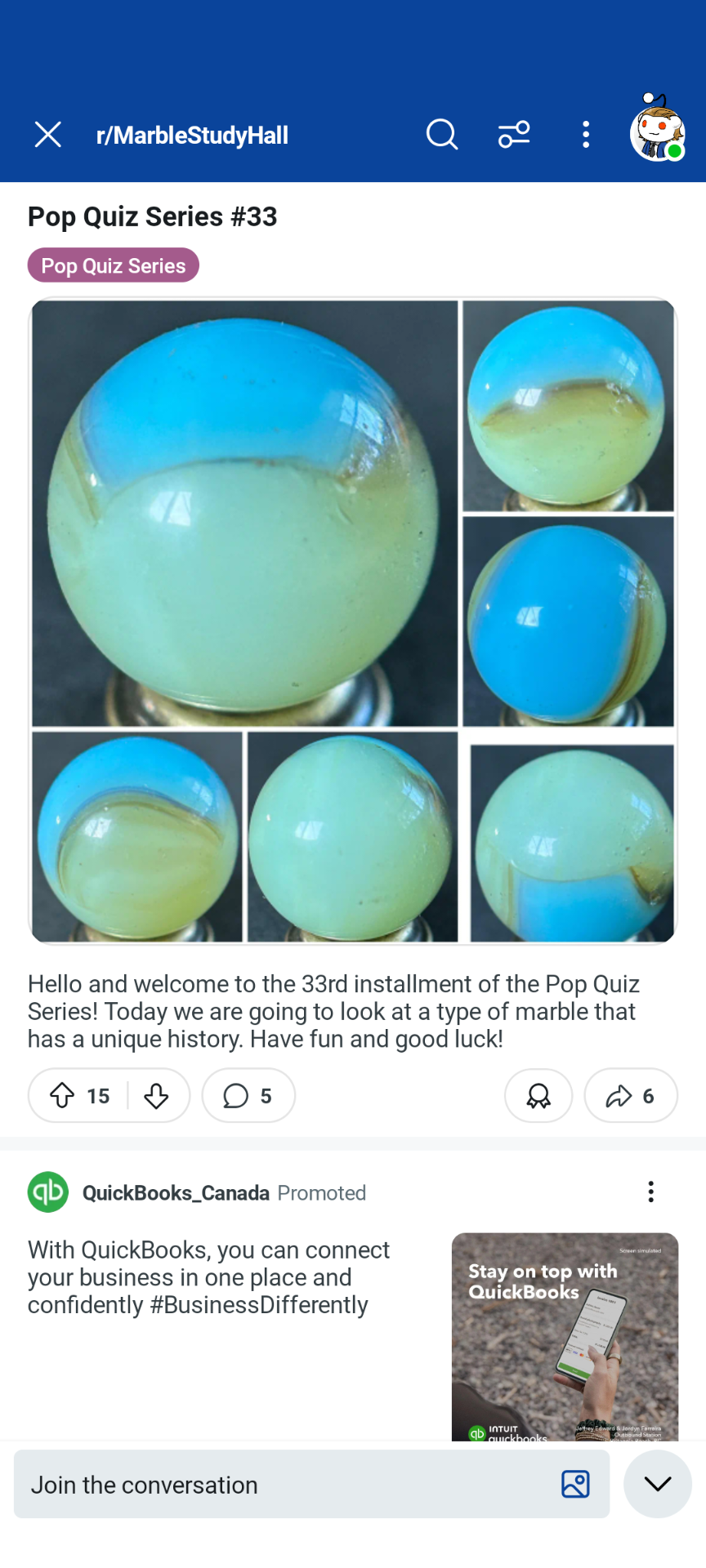The width and height of the screenshot is (706, 1568).
Task: Share this post
Action: pos(631,1095)
